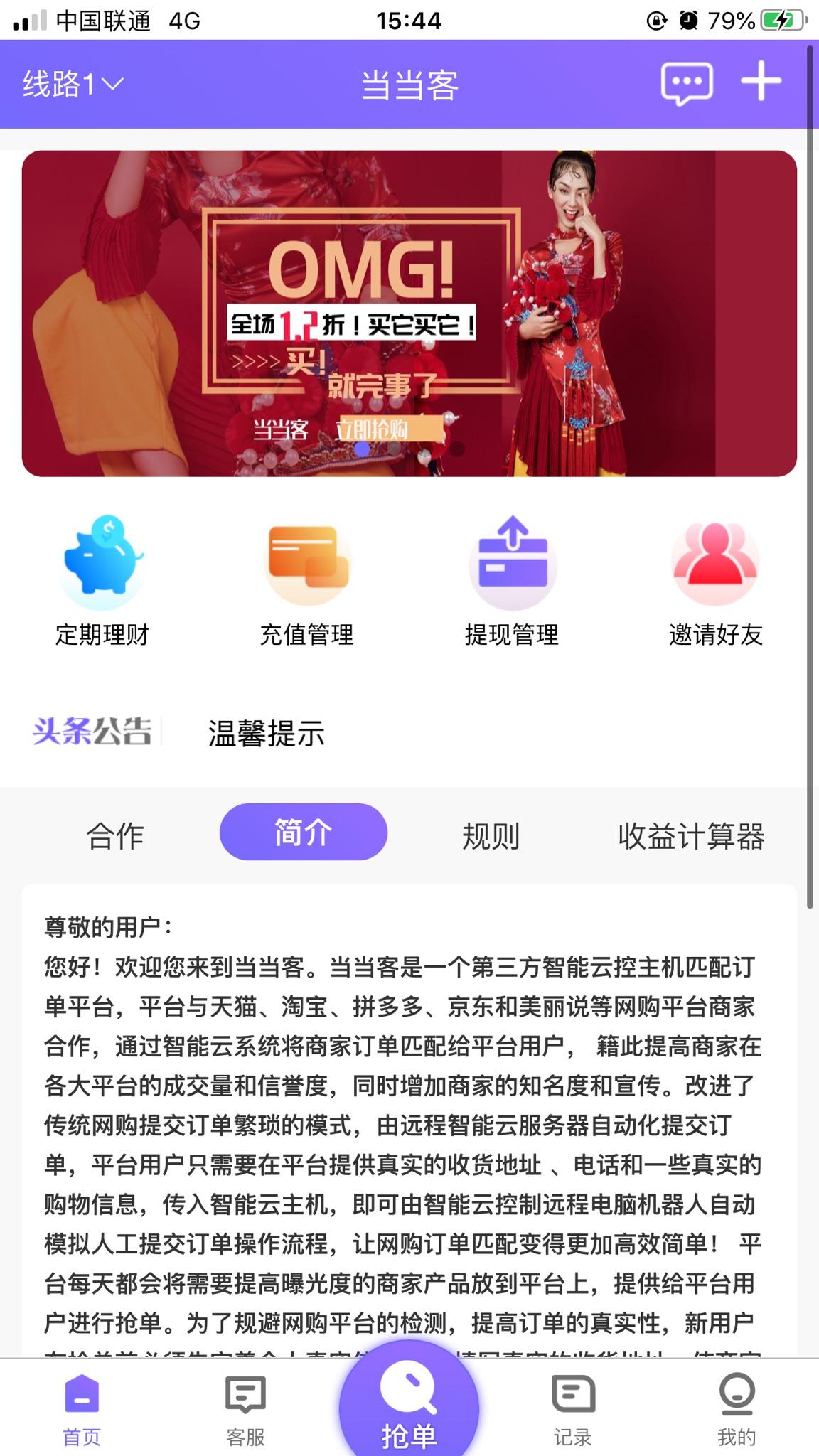The image size is (819, 1456).
Task: Open the messages chat bubble icon
Action: click(686, 83)
